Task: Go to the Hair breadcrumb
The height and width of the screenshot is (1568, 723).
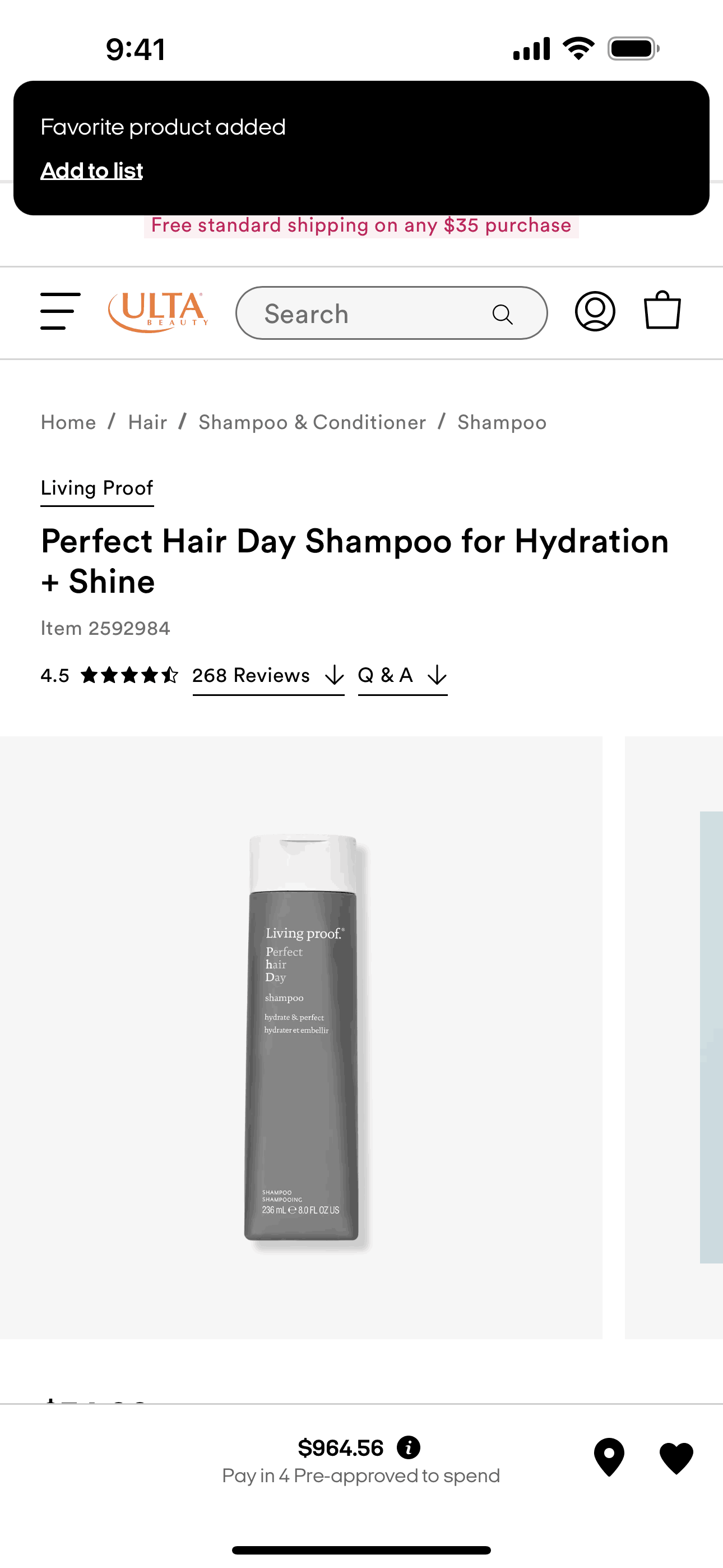Action: (147, 422)
